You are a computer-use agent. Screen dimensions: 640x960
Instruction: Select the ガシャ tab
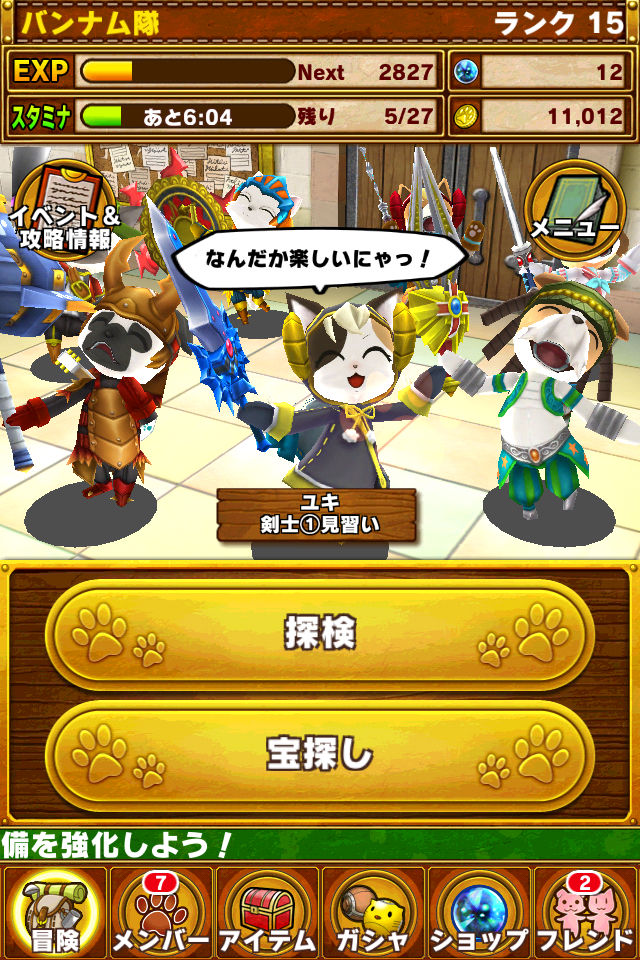pyautogui.click(x=372, y=912)
